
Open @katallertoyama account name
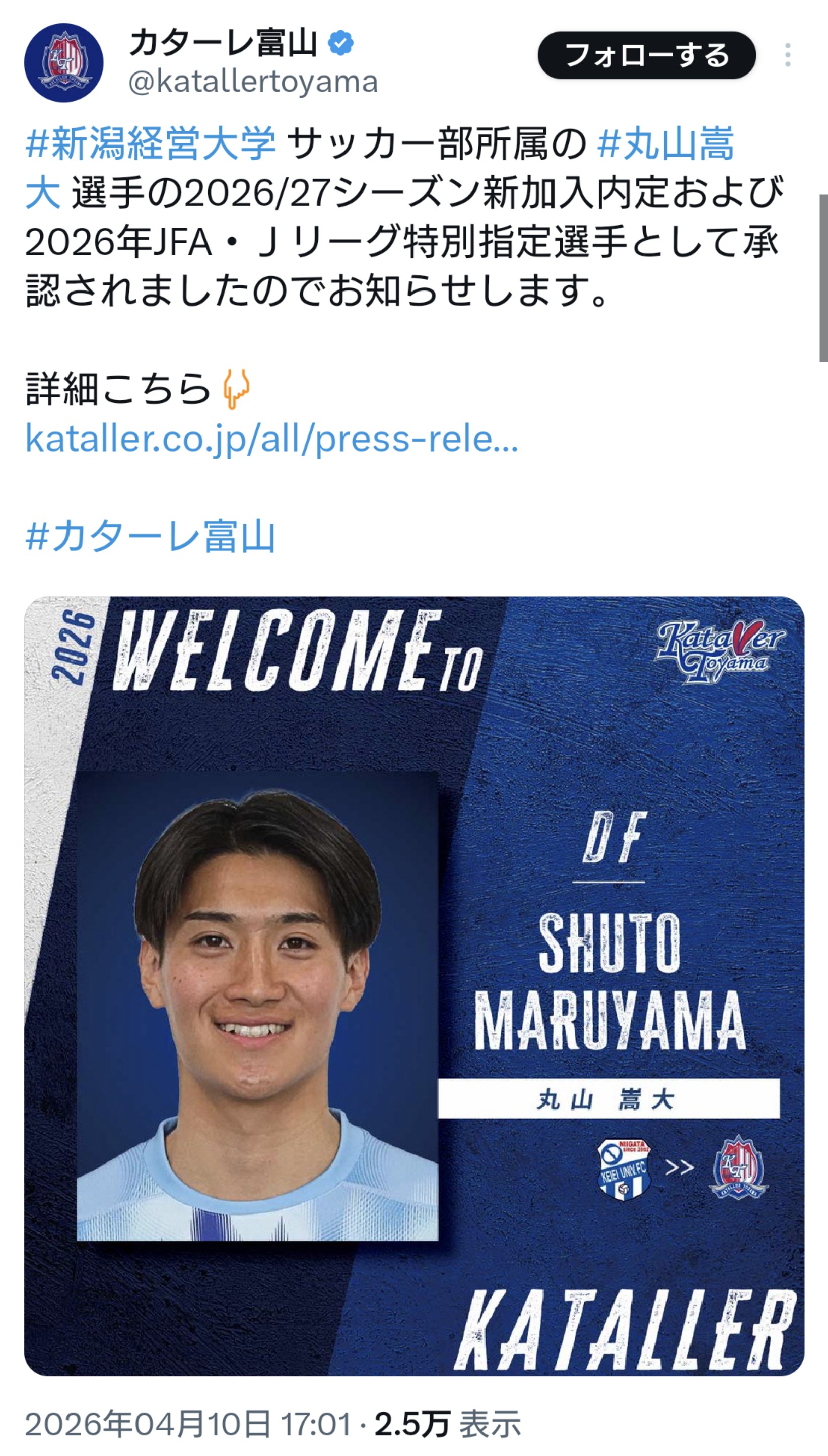(253, 82)
